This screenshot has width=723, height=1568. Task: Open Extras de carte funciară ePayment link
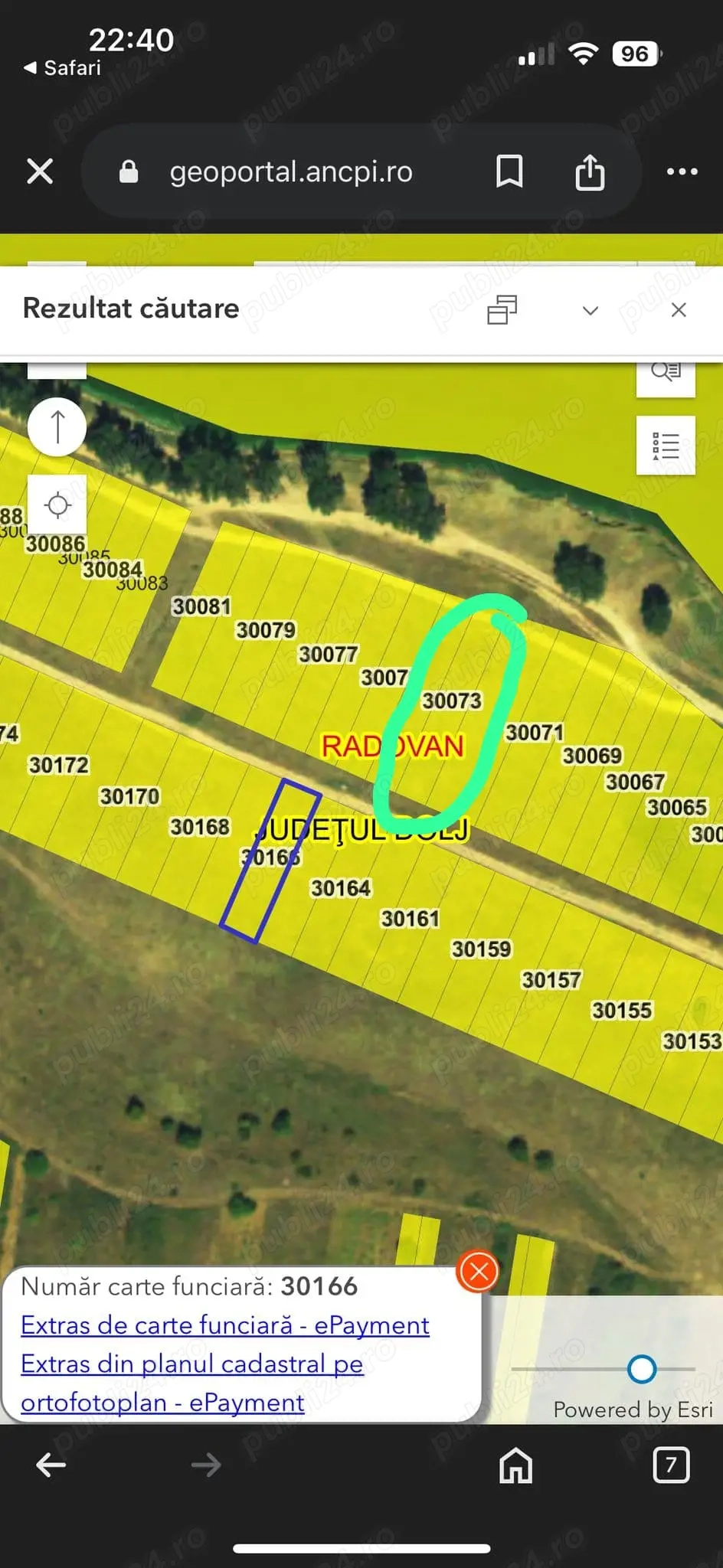point(224,1325)
